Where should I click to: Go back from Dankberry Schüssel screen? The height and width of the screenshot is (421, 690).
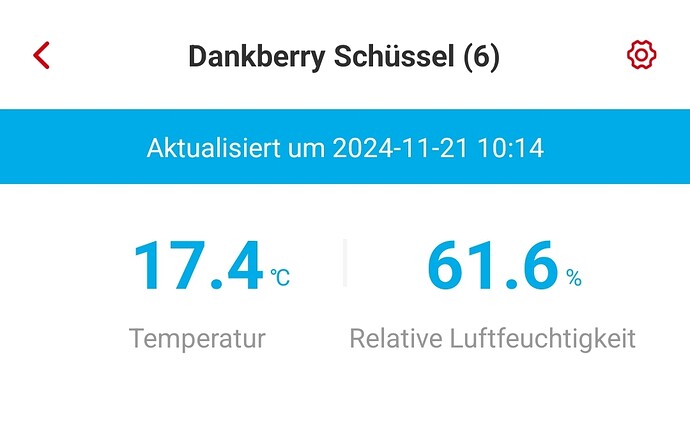(41, 55)
